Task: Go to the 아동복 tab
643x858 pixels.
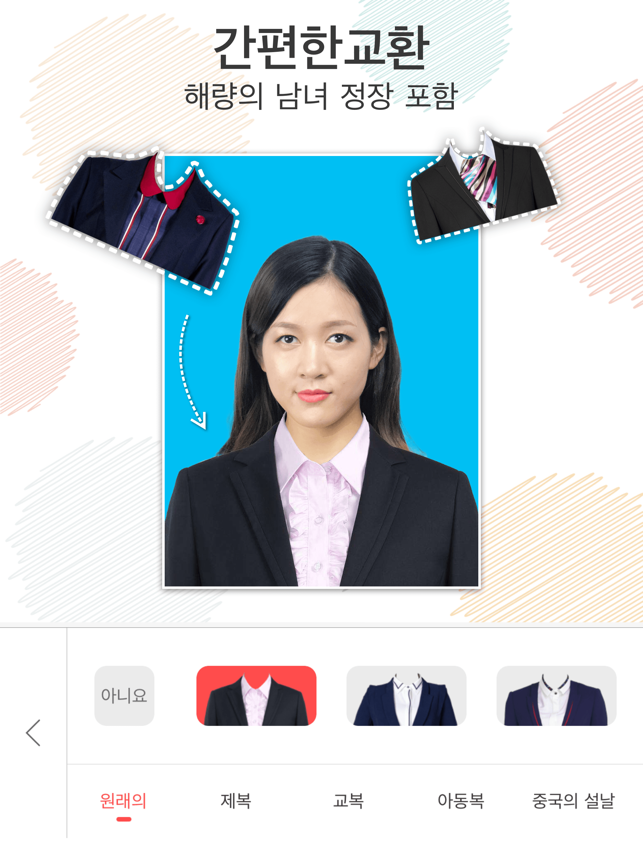Action: click(460, 801)
